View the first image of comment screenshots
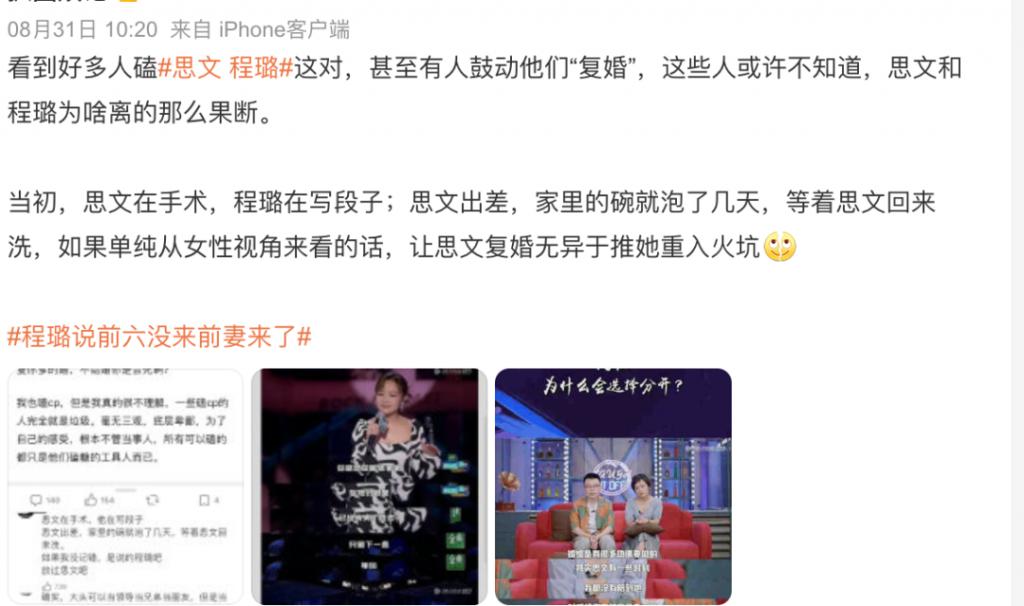This screenshot has width=1024, height=606. (x=125, y=486)
